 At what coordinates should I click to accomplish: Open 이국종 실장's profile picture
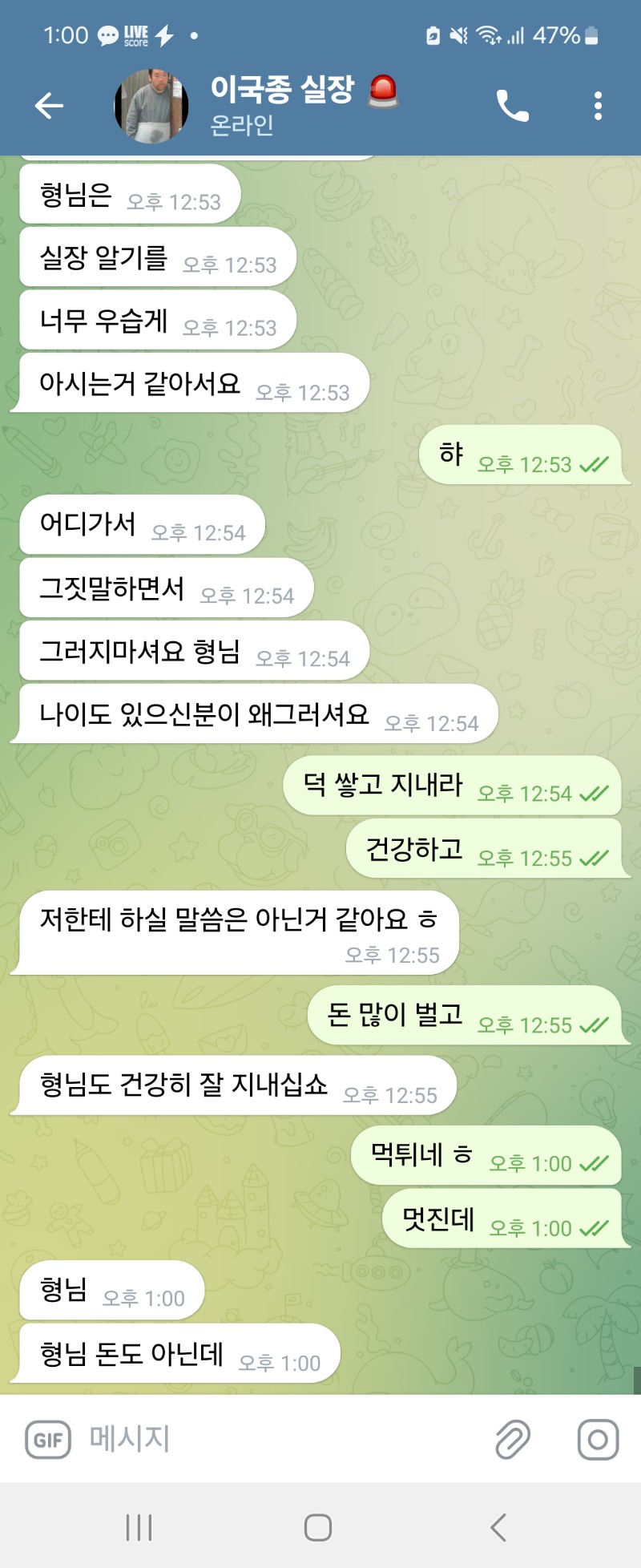pos(151,106)
